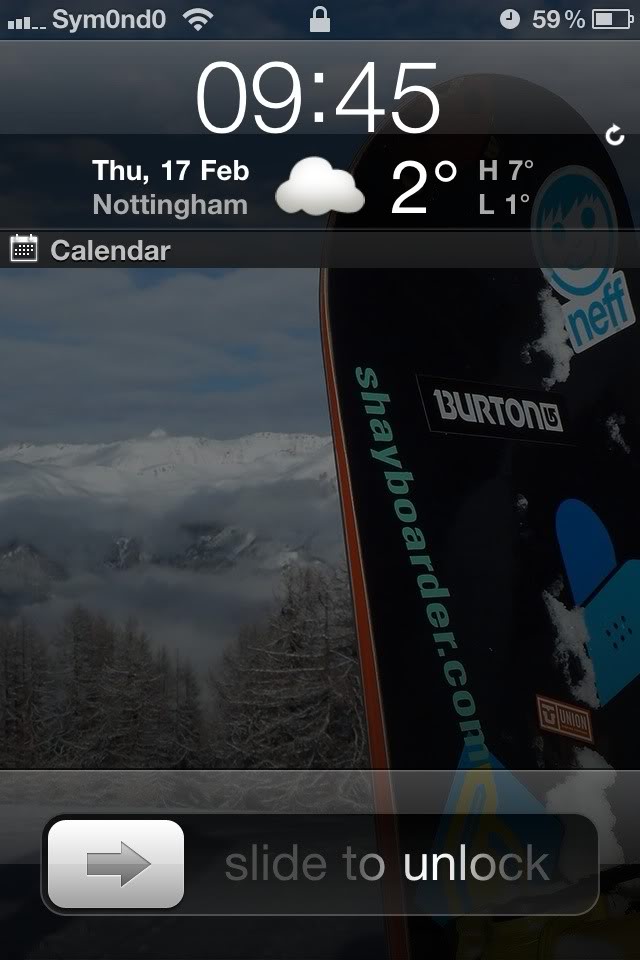
Task: Open the Nottingham weather forecast
Action: tap(320, 187)
